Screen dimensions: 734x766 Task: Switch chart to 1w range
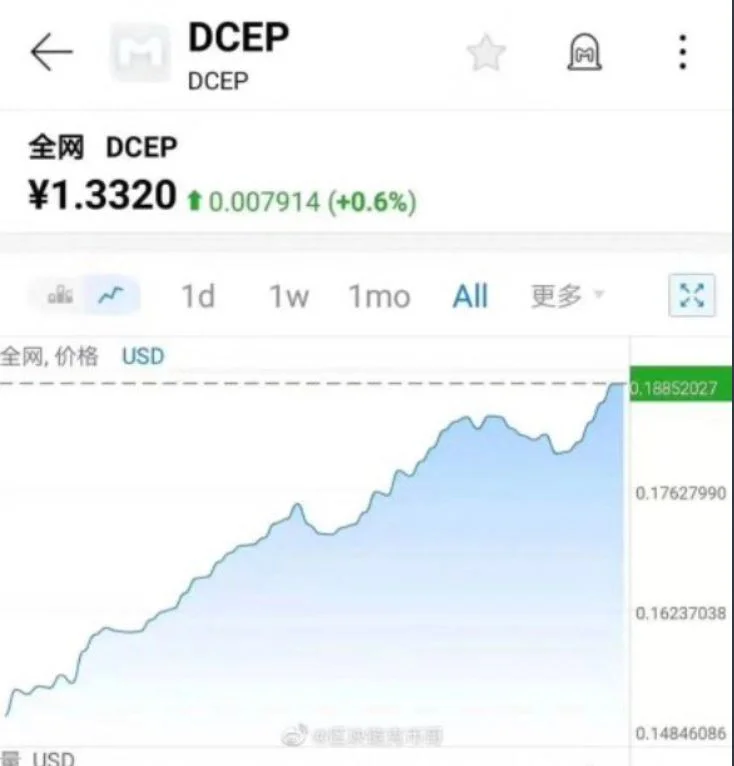(288, 296)
